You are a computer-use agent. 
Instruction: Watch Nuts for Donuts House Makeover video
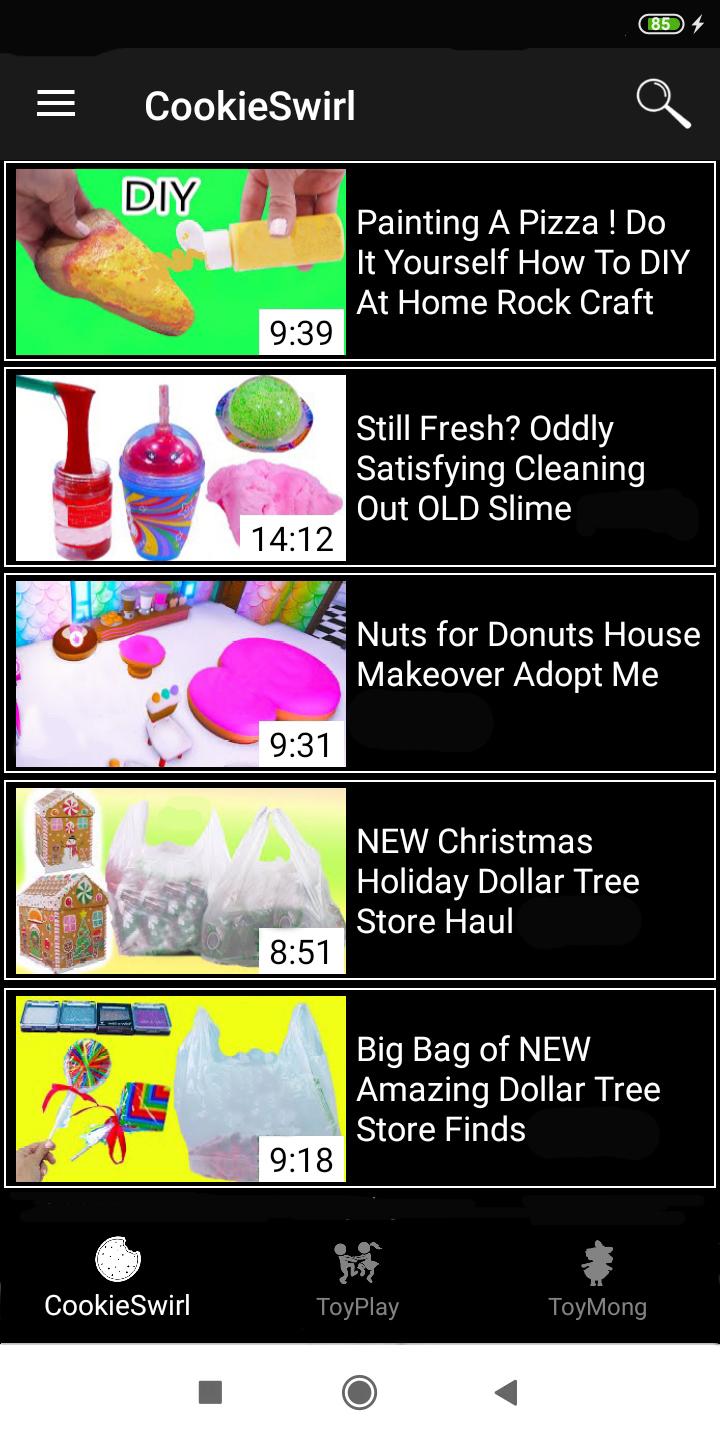[x=360, y=674]
